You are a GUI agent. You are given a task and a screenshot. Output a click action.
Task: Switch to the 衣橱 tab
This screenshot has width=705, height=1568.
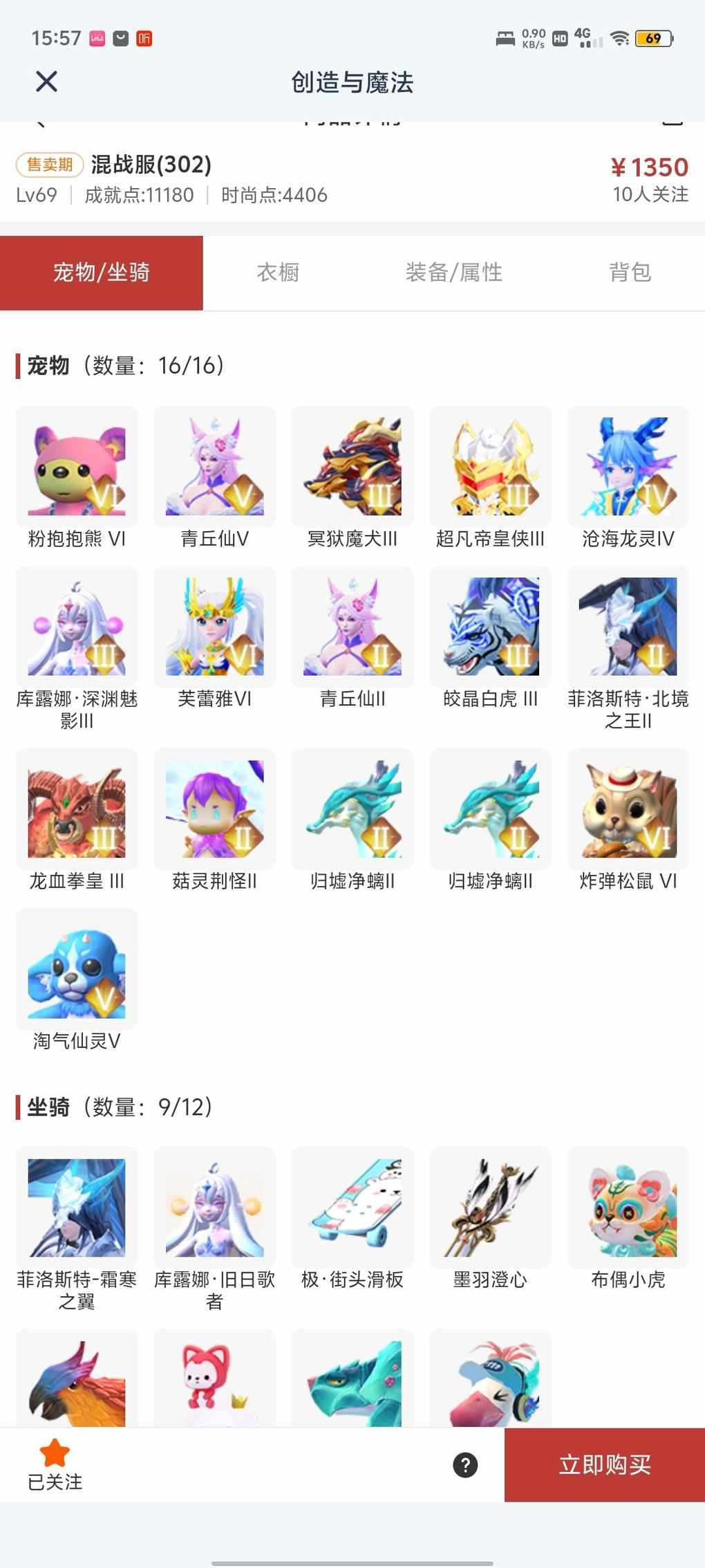278,273
